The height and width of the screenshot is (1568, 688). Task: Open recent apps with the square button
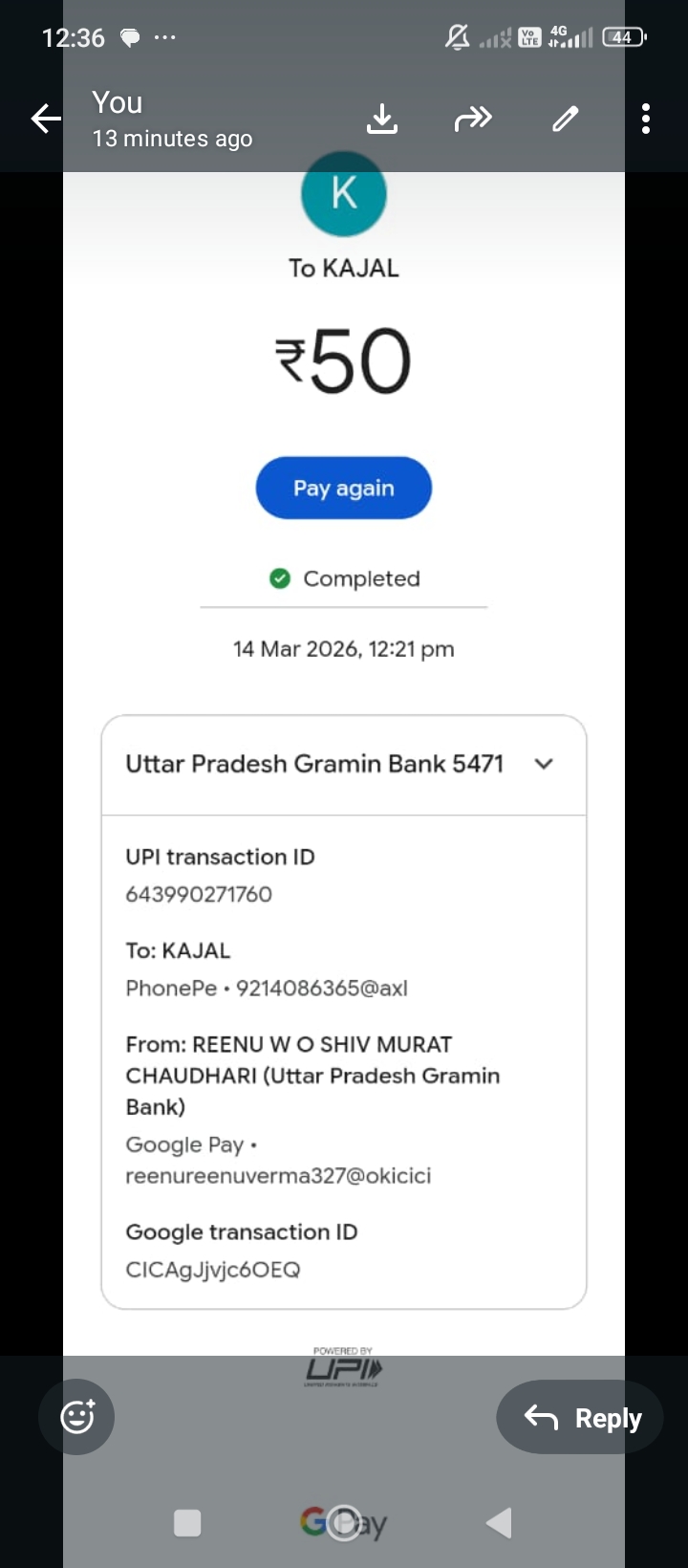[x=187, y=1522]
